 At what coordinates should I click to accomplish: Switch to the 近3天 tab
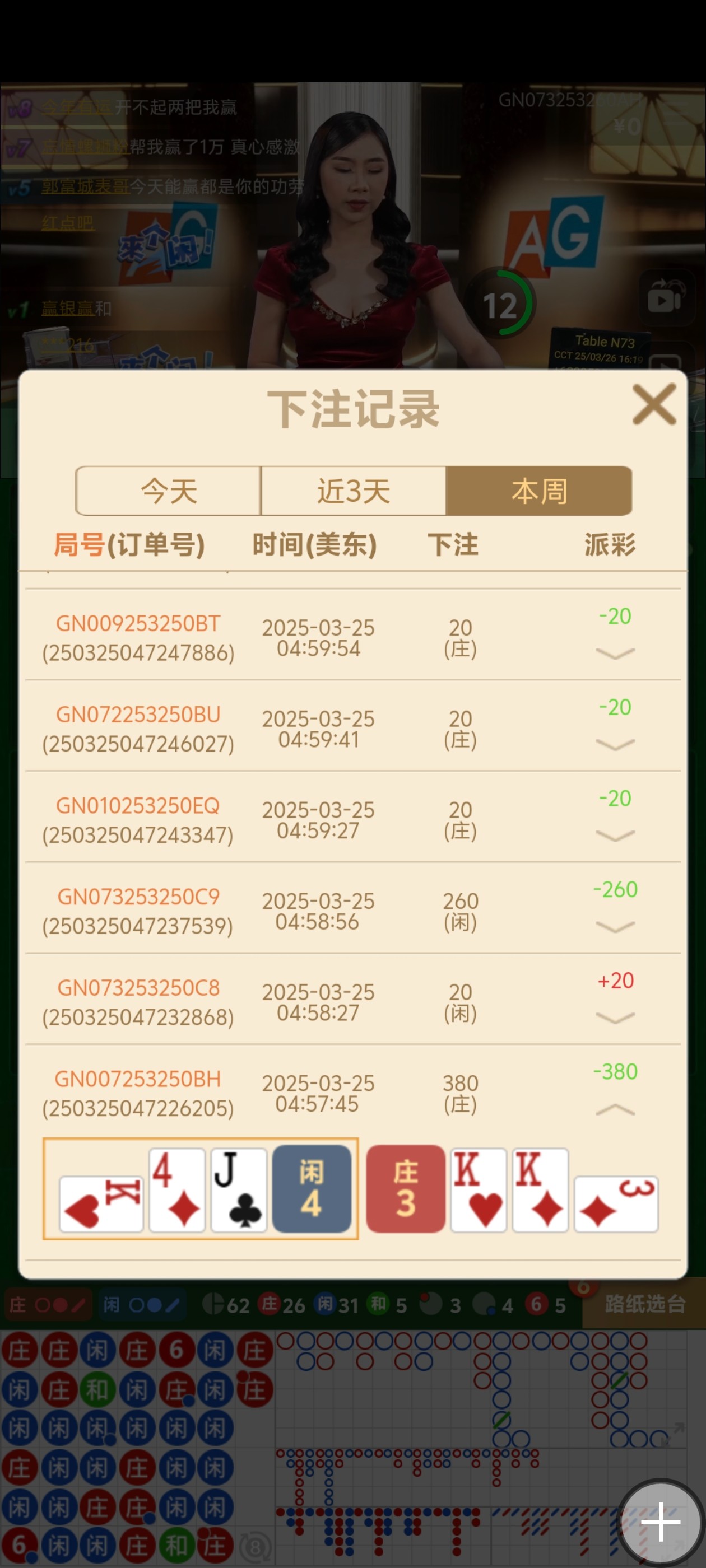[354, 491]
